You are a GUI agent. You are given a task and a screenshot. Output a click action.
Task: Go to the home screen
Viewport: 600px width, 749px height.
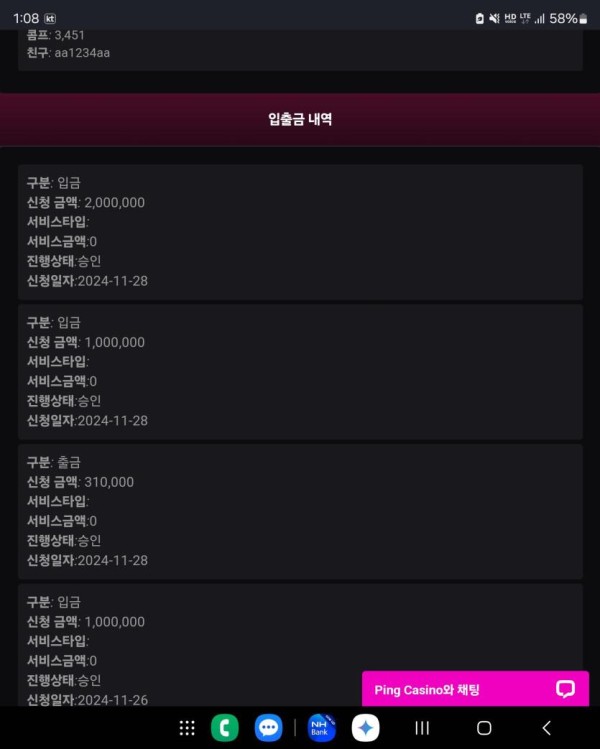coord(484,728)
